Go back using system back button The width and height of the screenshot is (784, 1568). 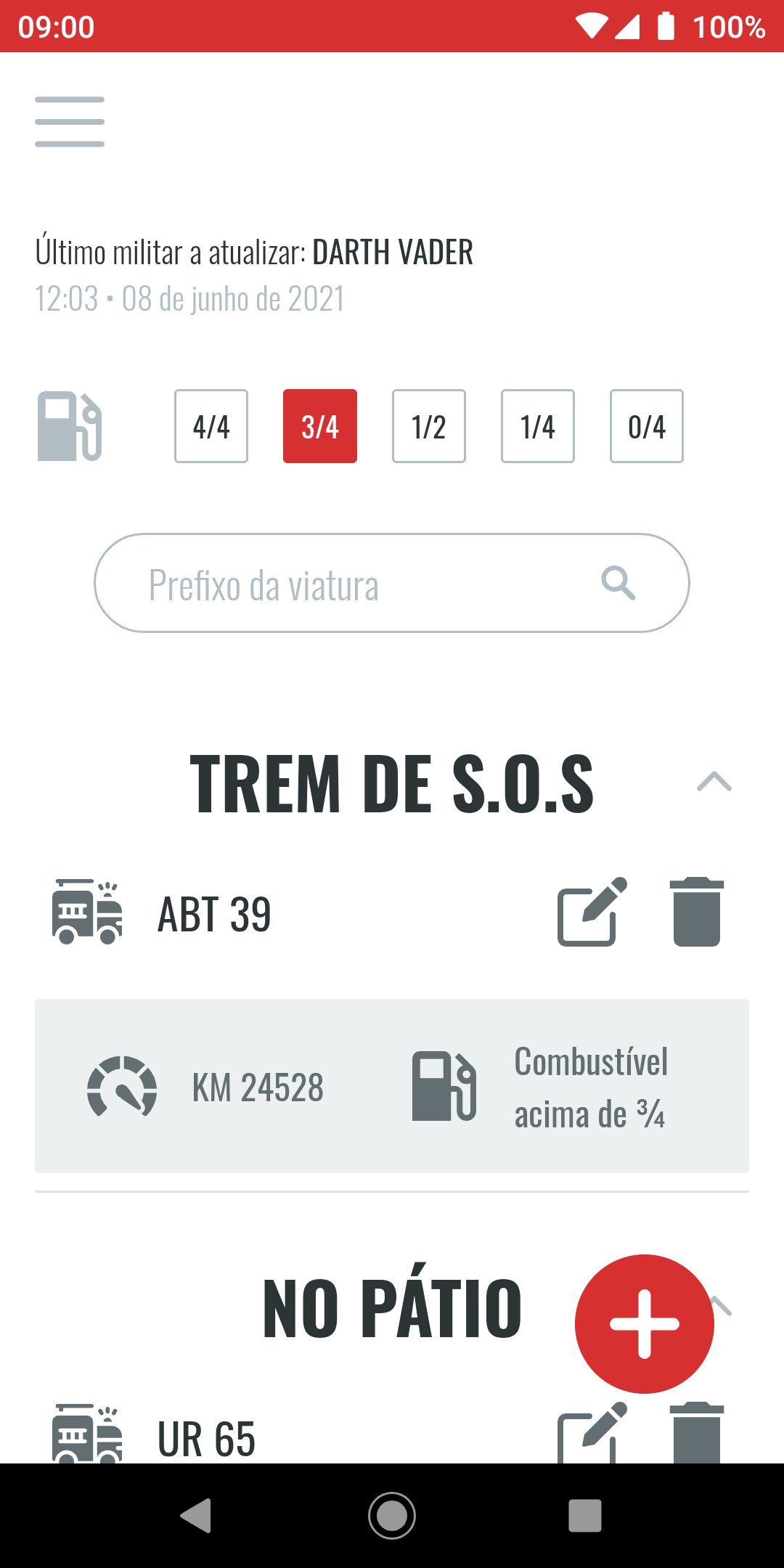(x=196, y=1516)
